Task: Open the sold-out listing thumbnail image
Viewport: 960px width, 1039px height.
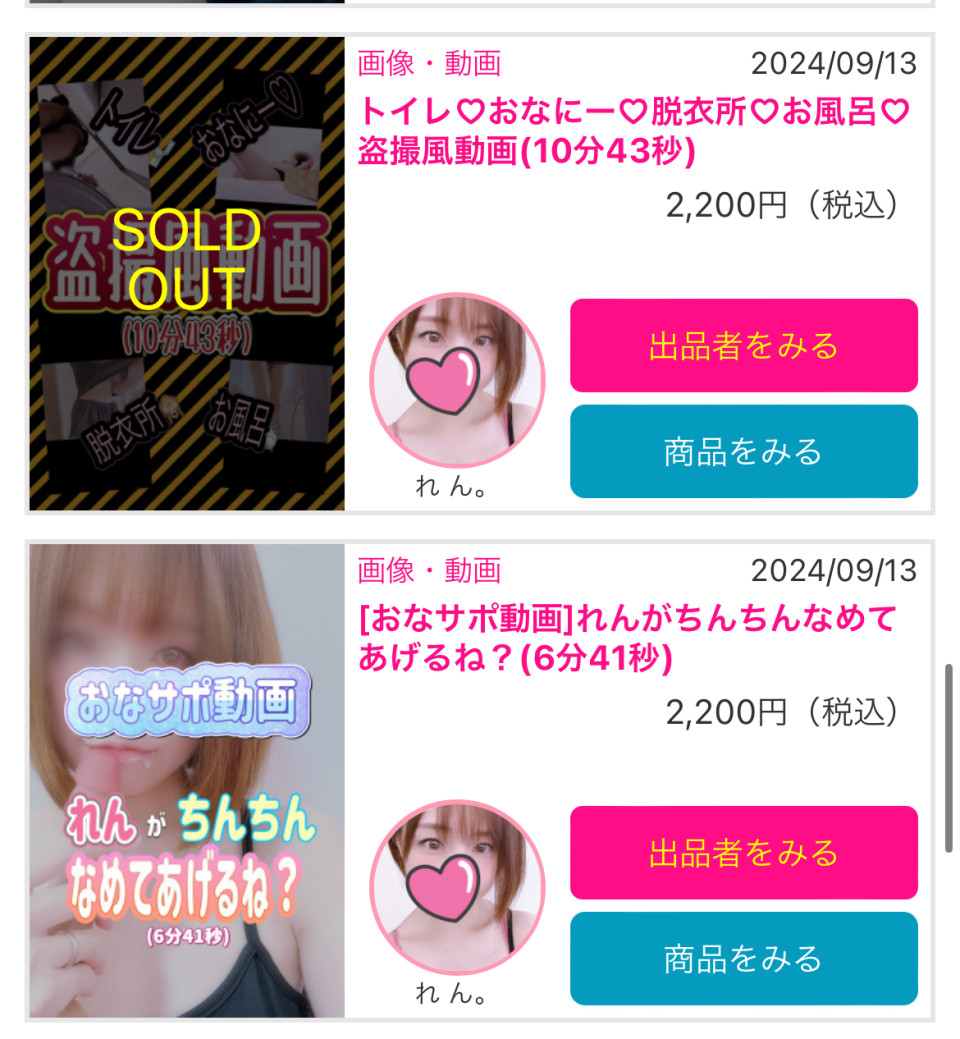Action: point(187,274)
